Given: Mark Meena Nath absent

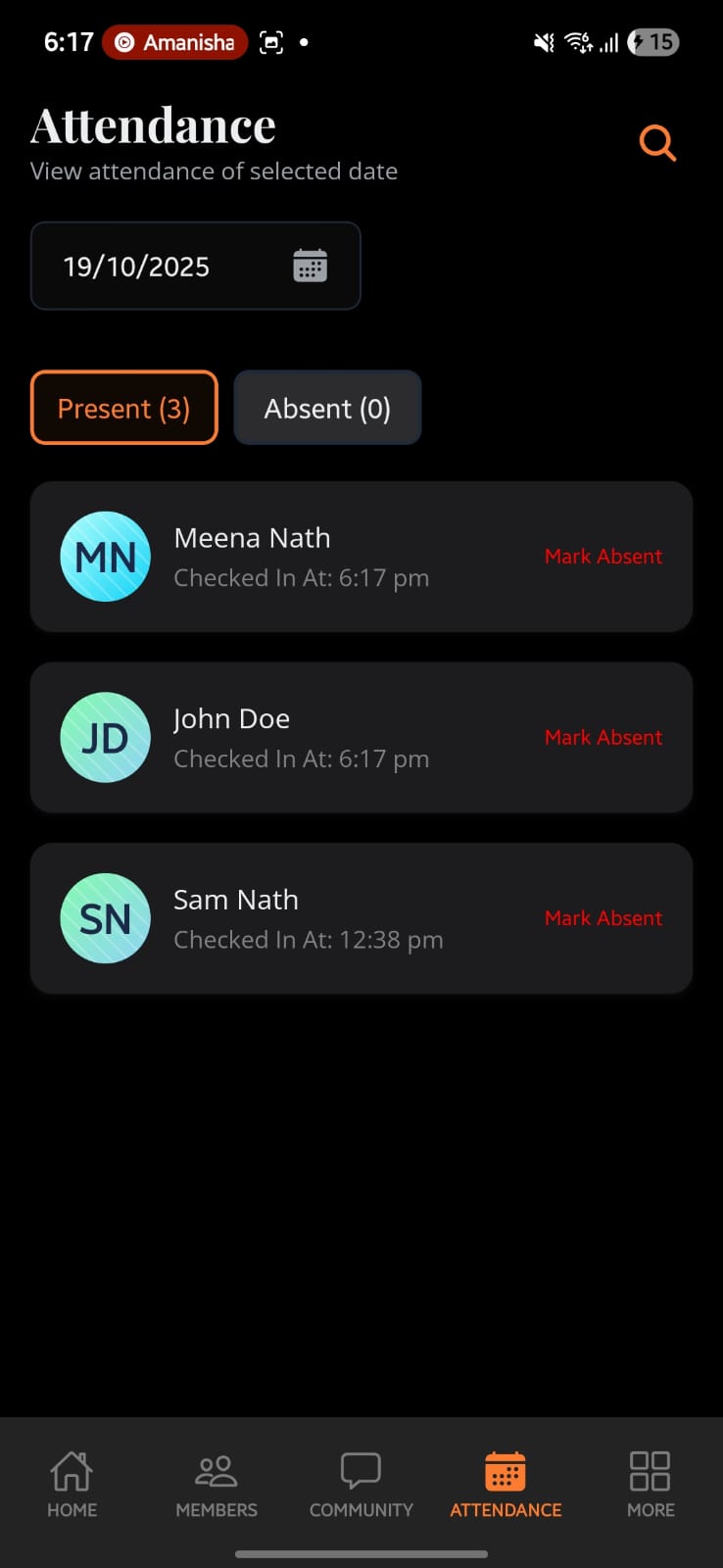Looking at the screenshot, I should [603, 557].
